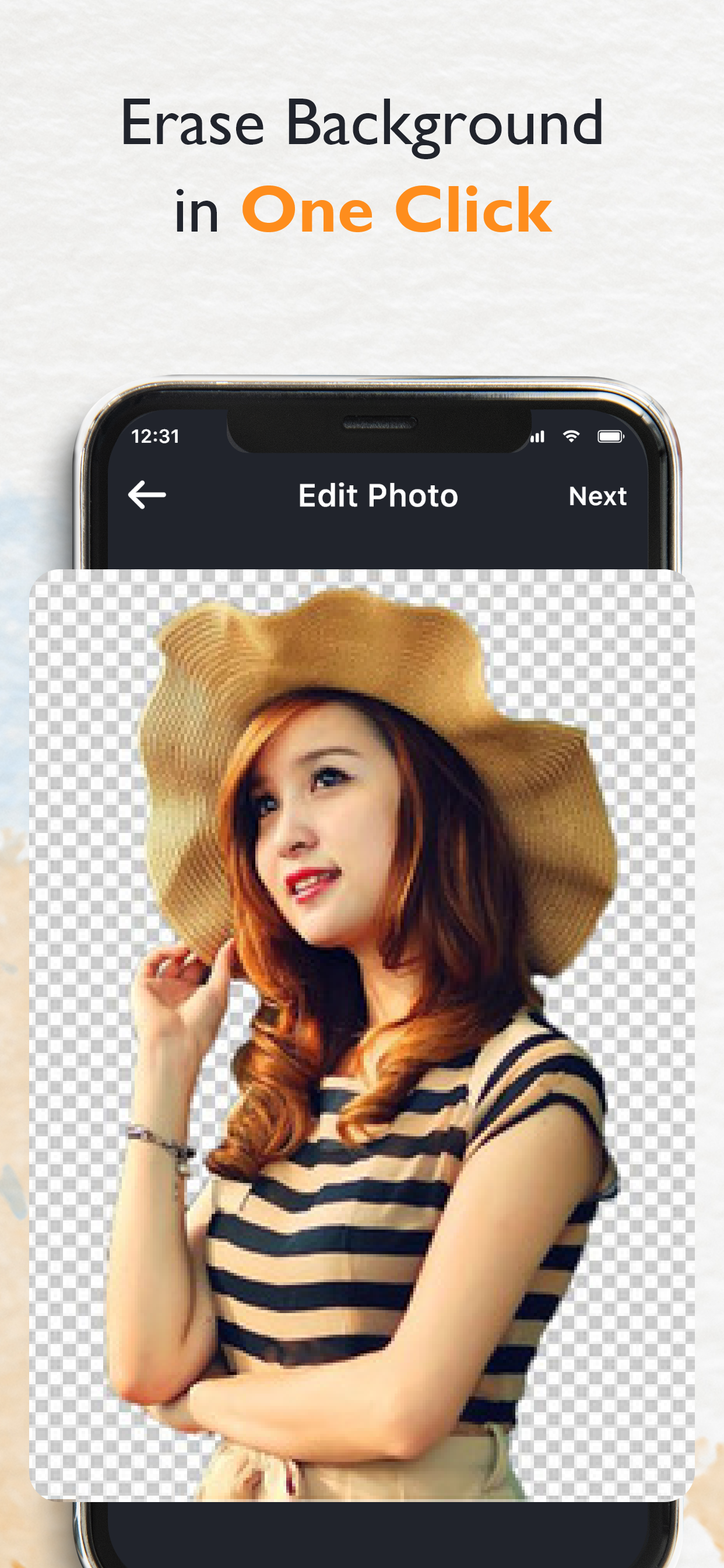Click the back arrow icon
The width and height of the screenshot is (724, 1568).
pyautogui.click(x=148, y=495)
